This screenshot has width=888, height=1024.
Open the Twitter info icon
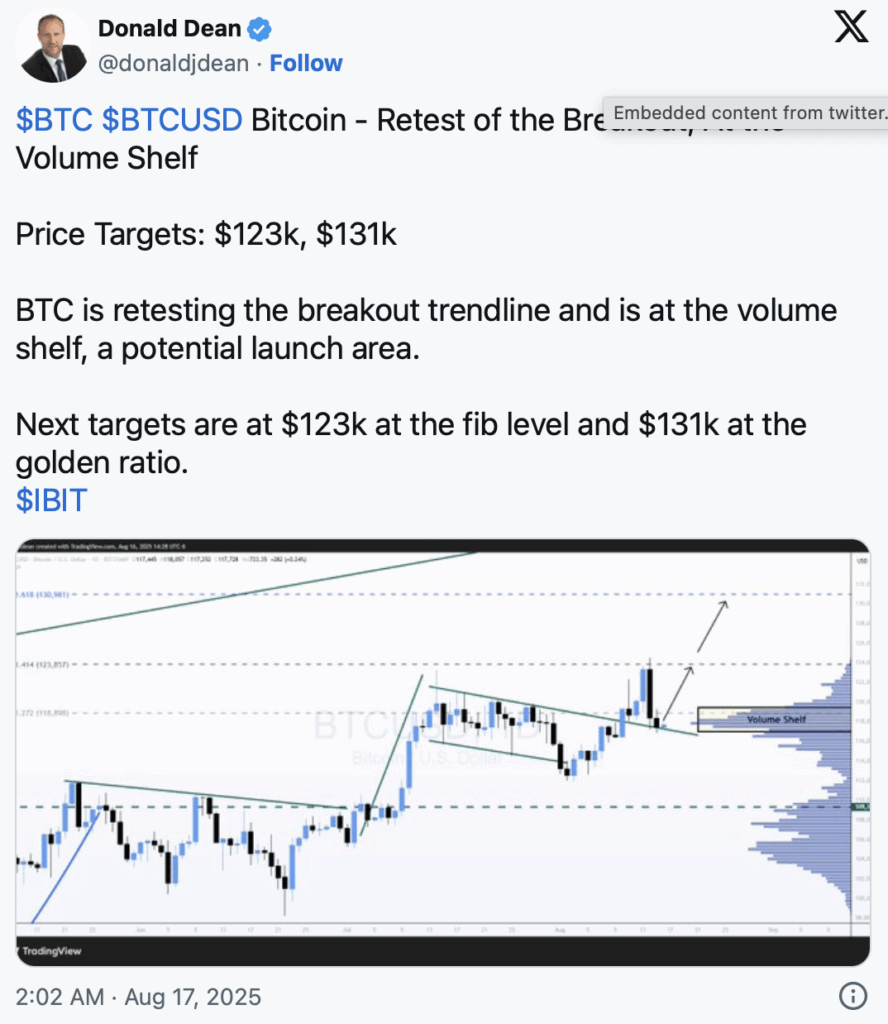point(851,996)
